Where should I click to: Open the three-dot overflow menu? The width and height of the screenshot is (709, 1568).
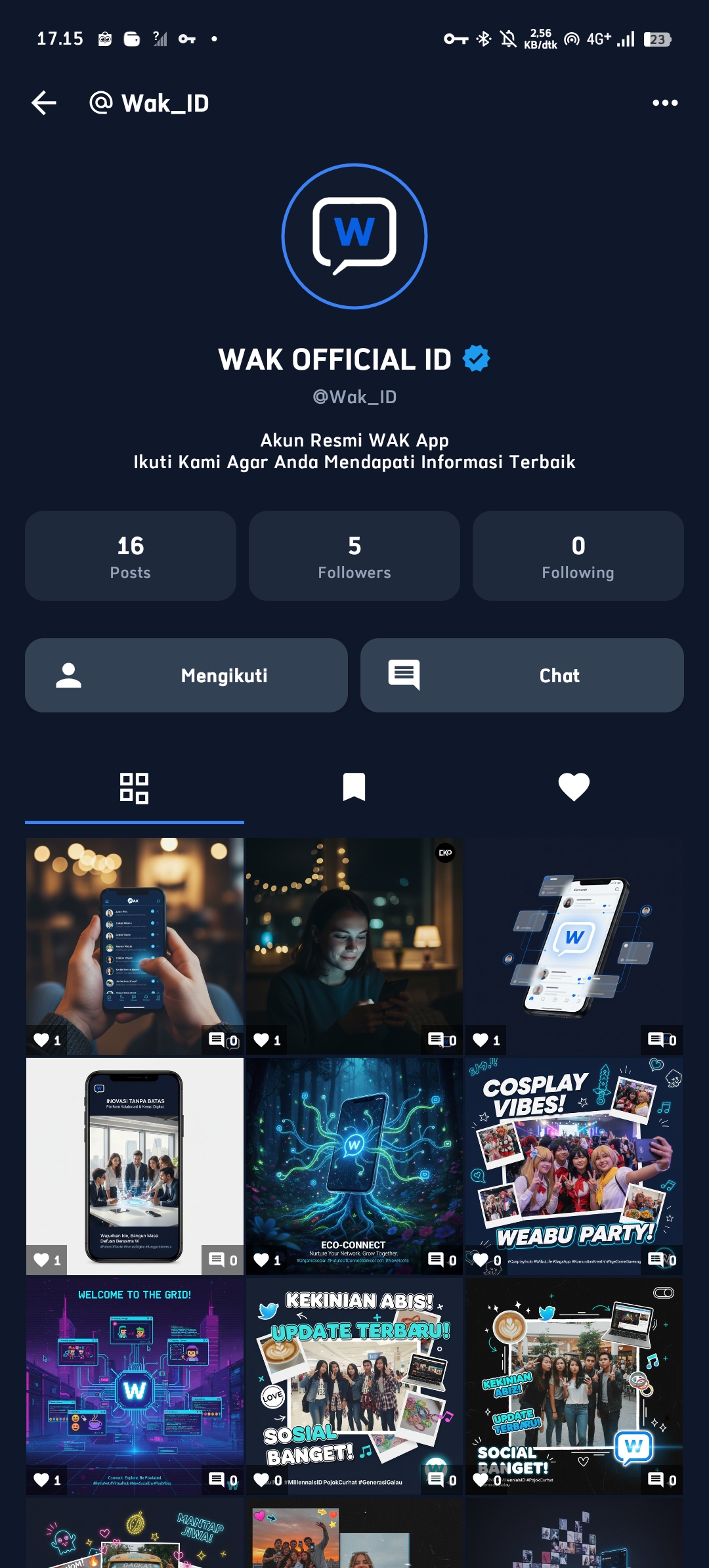pos(664,103)
